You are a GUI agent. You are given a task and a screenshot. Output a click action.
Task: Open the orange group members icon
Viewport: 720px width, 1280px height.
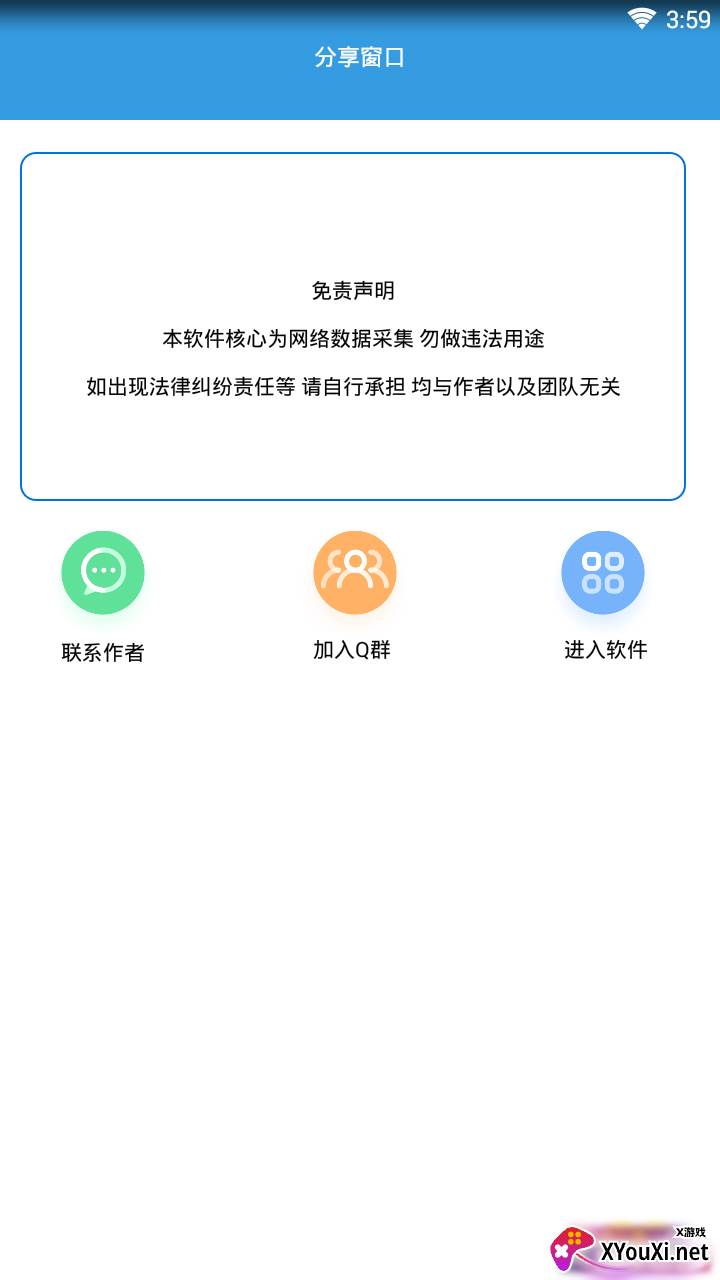[x=354, y=572]
